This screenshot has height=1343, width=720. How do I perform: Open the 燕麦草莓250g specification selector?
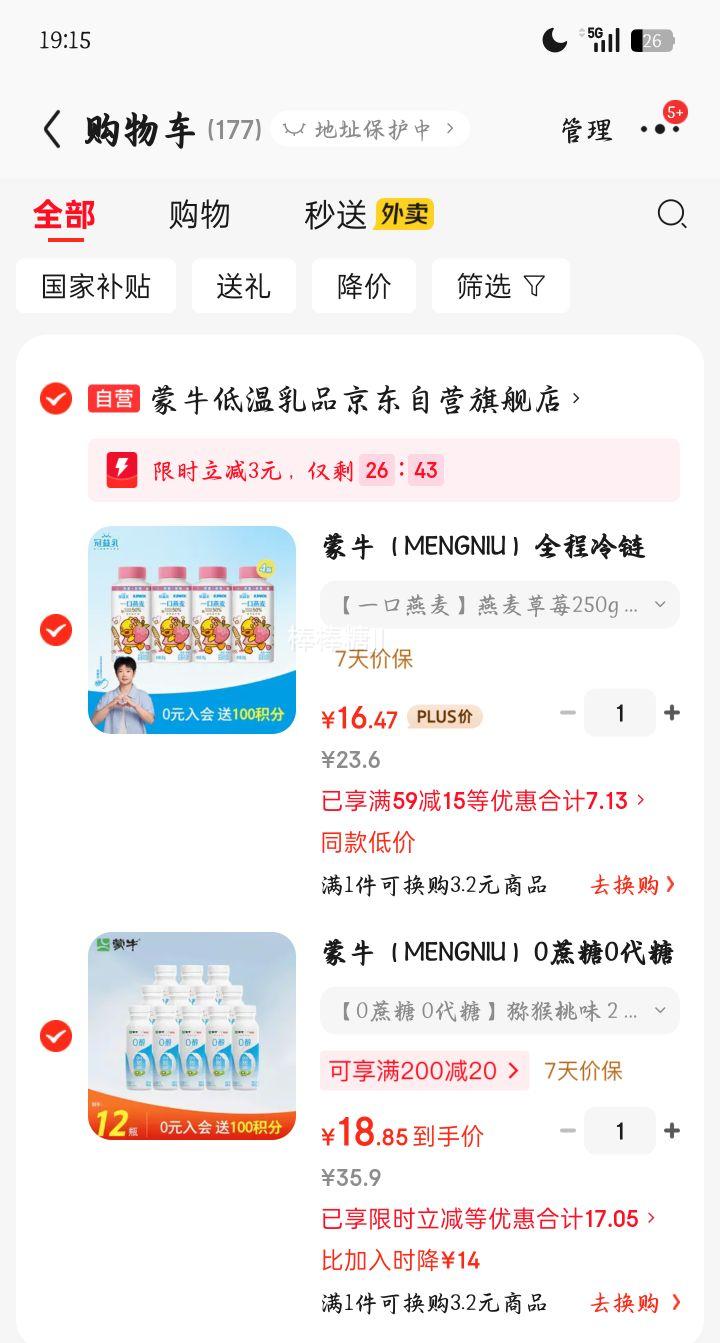[498, 604]
